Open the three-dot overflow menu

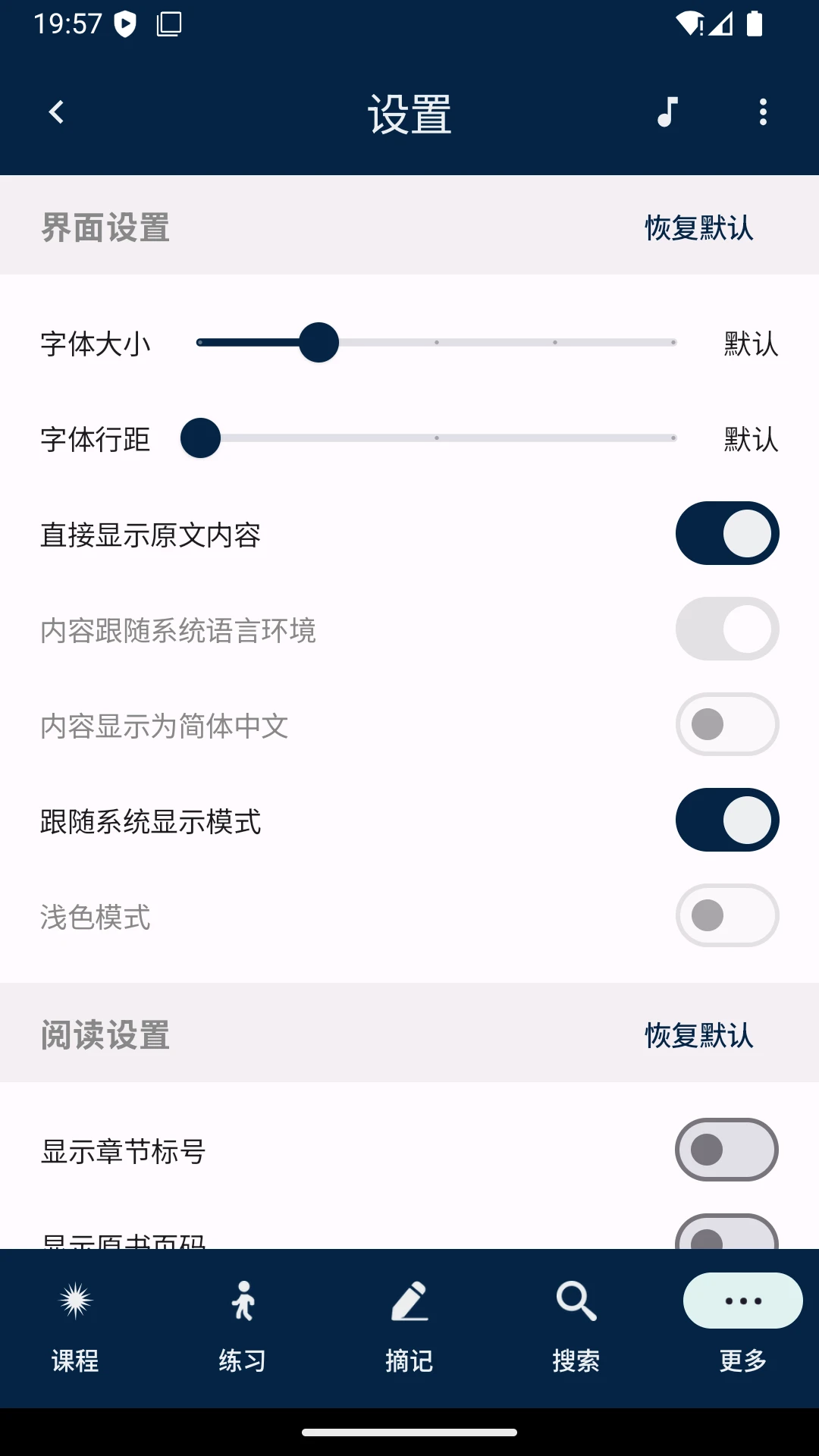[763, 112]
